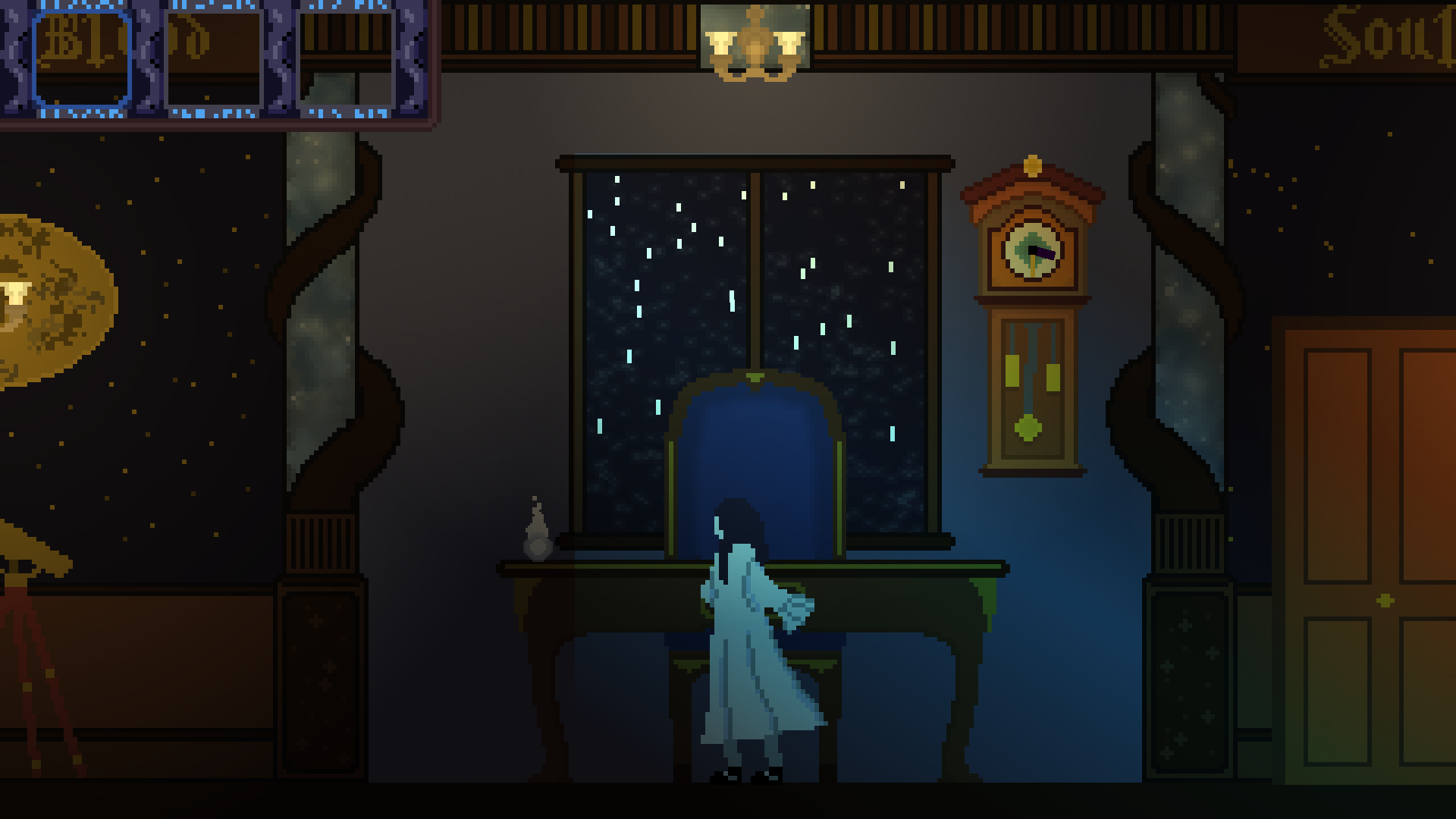Select the third empty inventory slot
1456x819 pixels.
[x=347, y=58]
